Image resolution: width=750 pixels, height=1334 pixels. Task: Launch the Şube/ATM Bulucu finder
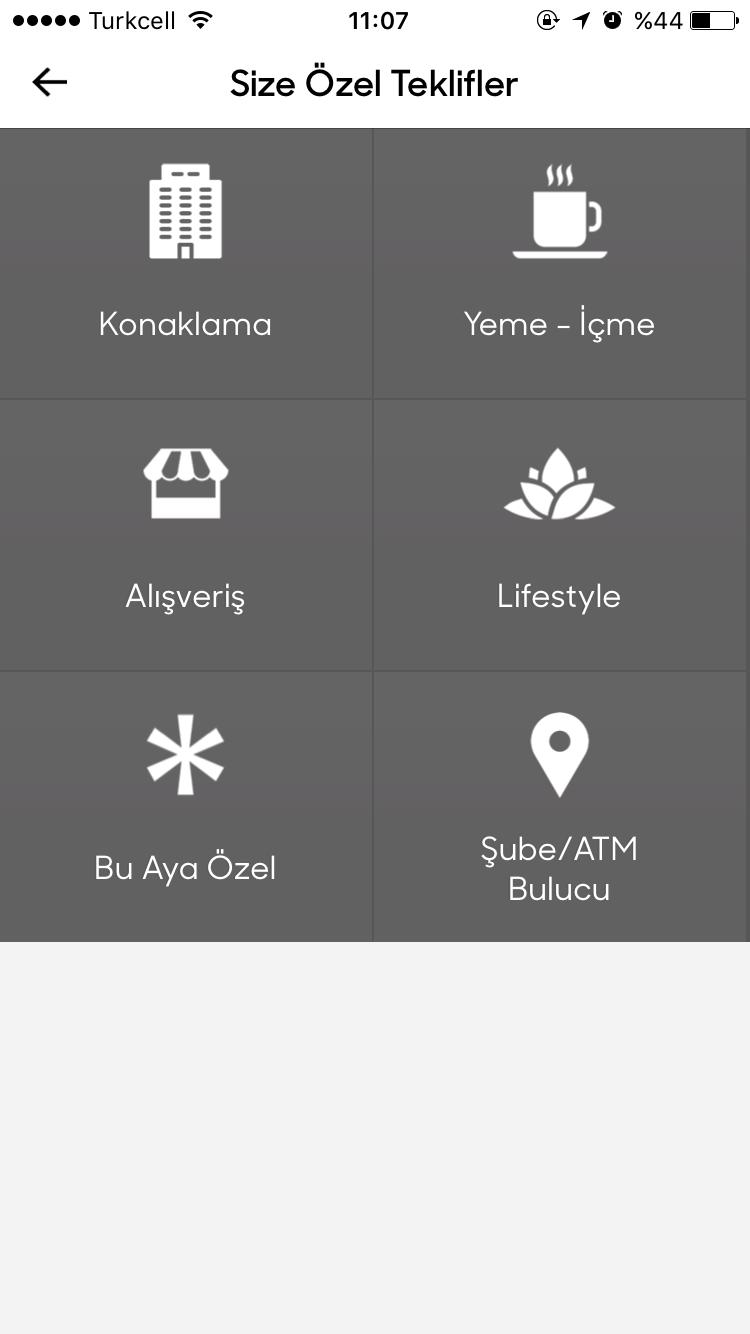pyautogui.click(x=560, y=806)
